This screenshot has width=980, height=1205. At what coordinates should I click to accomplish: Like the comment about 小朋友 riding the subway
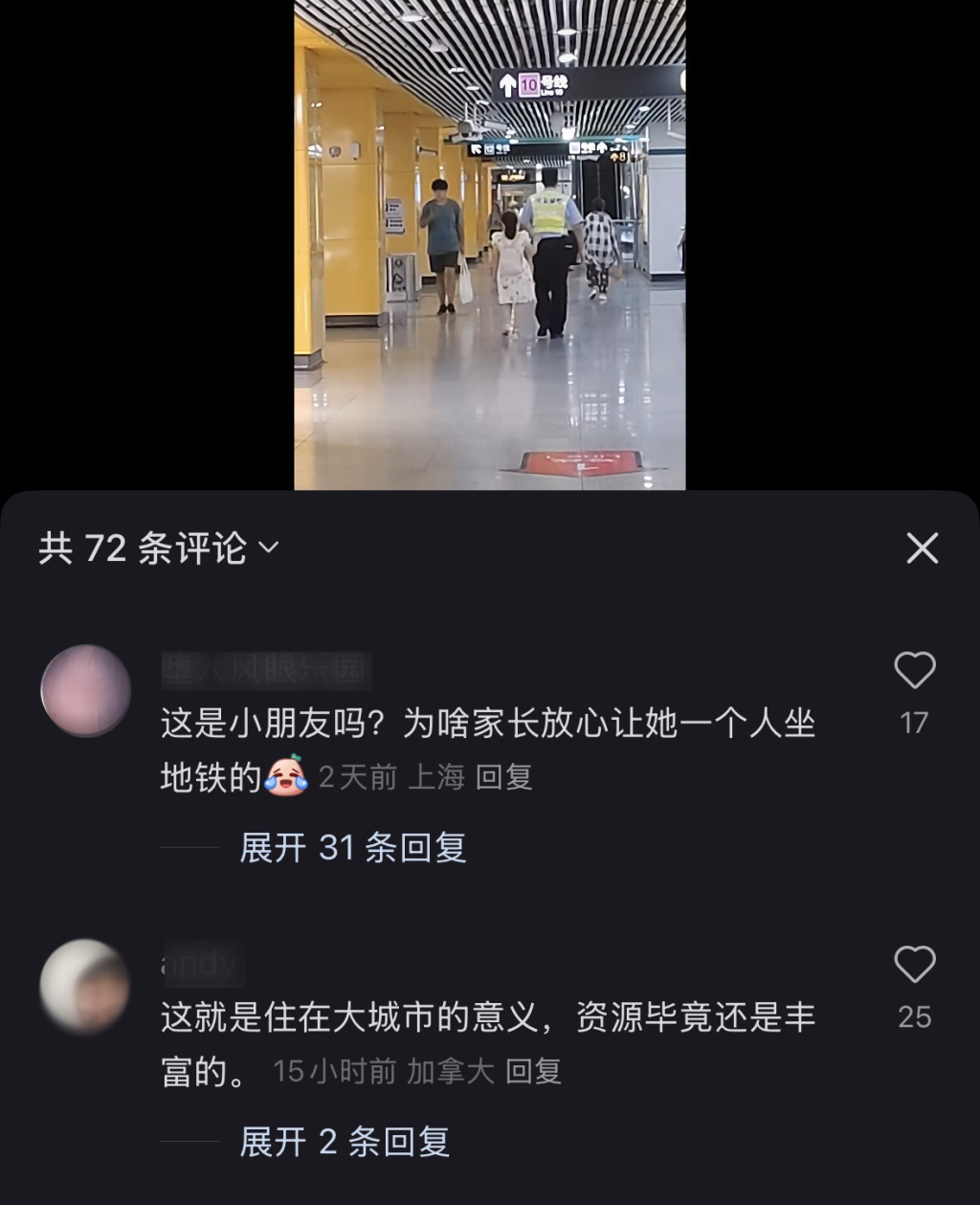[x=914, y=671]
